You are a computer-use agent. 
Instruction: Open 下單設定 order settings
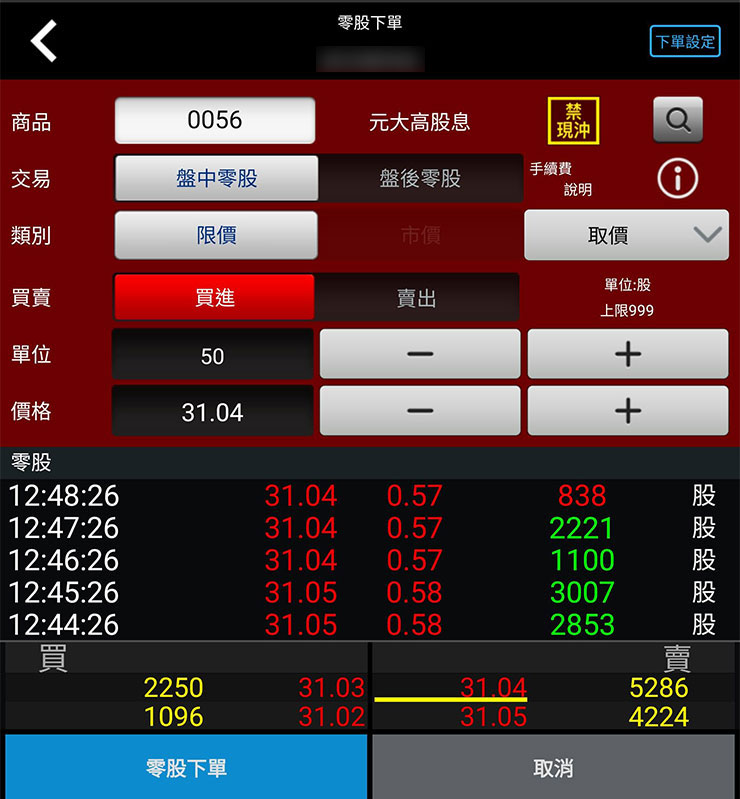685,42
